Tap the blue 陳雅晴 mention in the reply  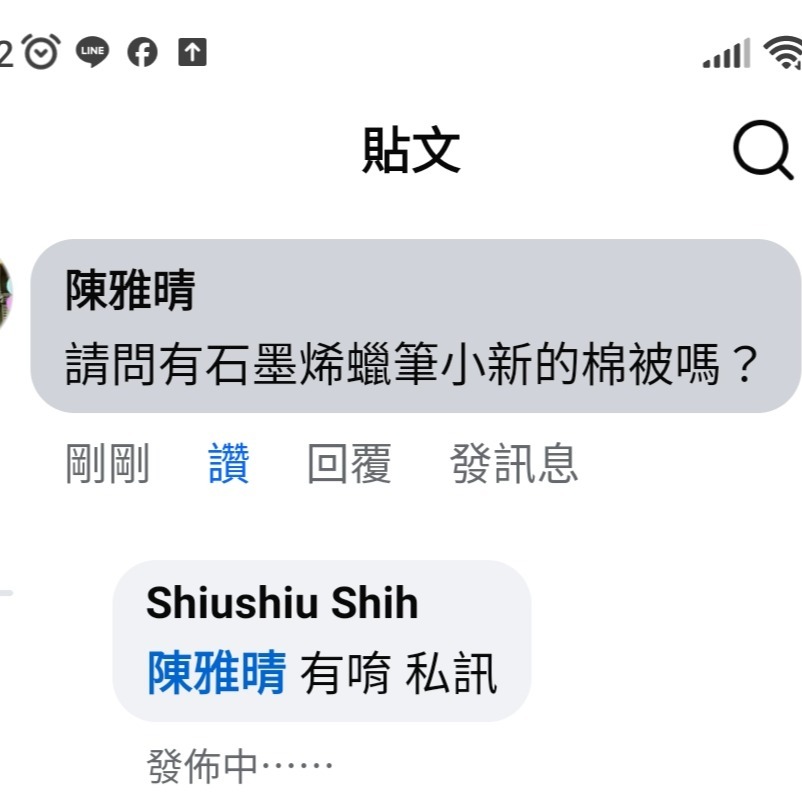pyautogui.click(x=216, y=673)
